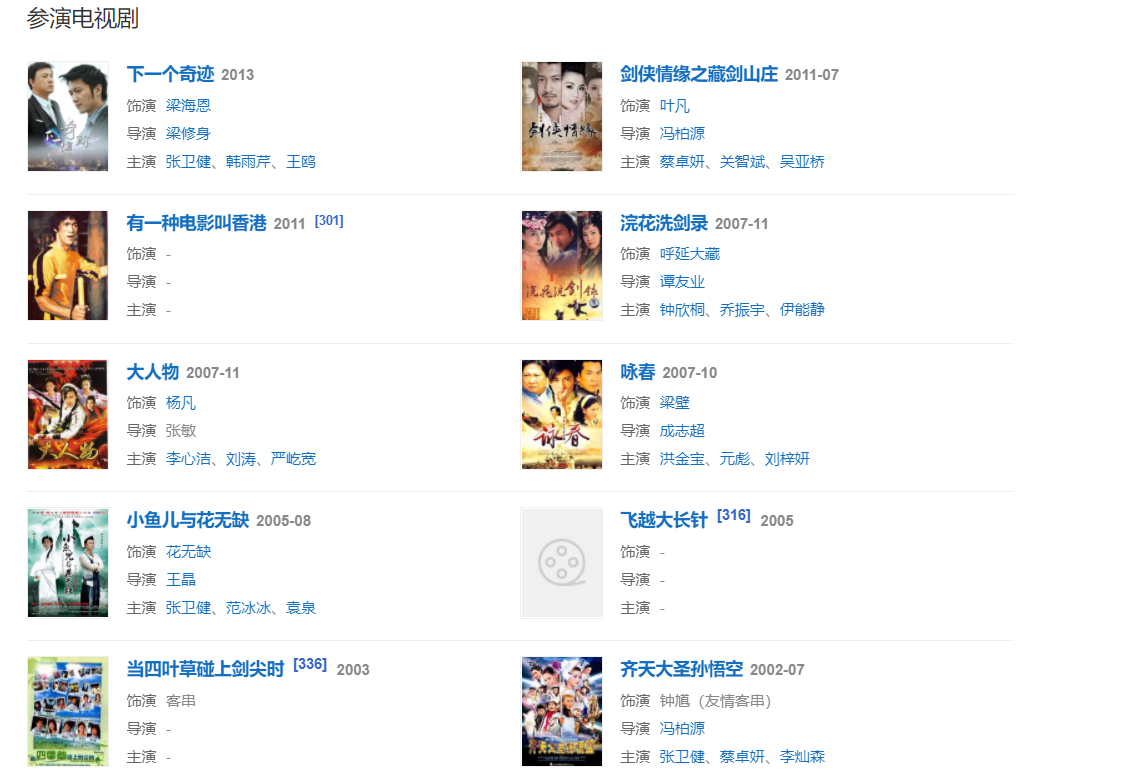Open the 剑侠情缘之藏剑山庄 title link
This screenshot has height=772, width=1129.
click(x=698, y=74)
